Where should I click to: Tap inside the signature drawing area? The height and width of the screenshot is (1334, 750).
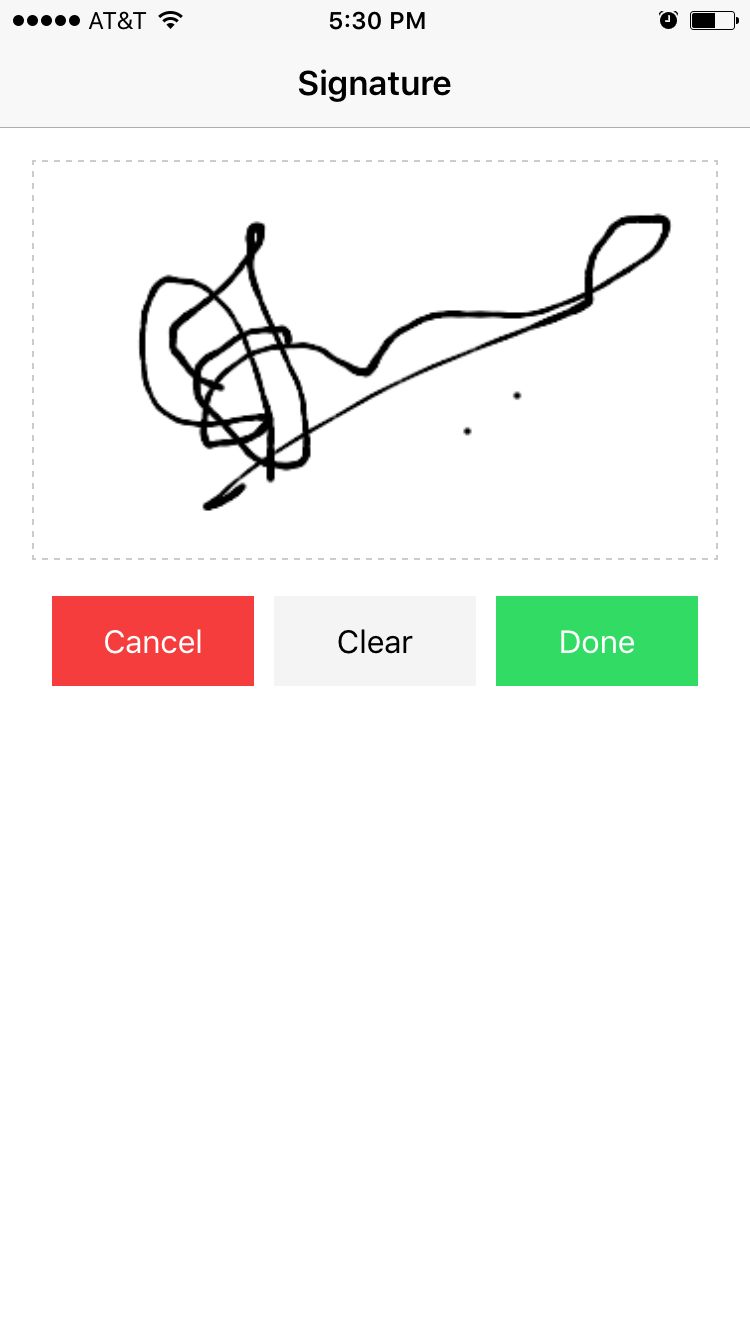click(x=375, y=360)
